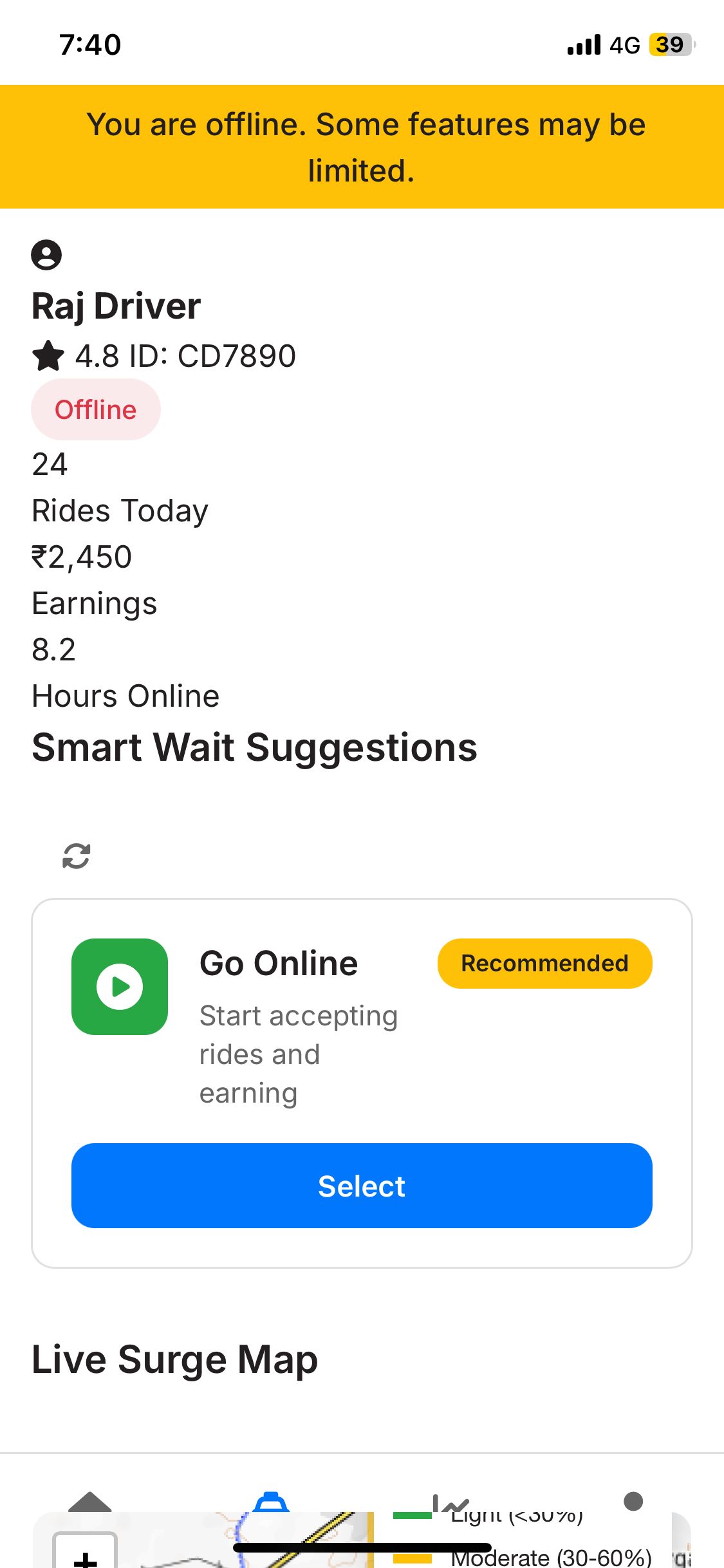Open the account tab in bottom navigation

pyautogui.click(x=633, y=1502)
